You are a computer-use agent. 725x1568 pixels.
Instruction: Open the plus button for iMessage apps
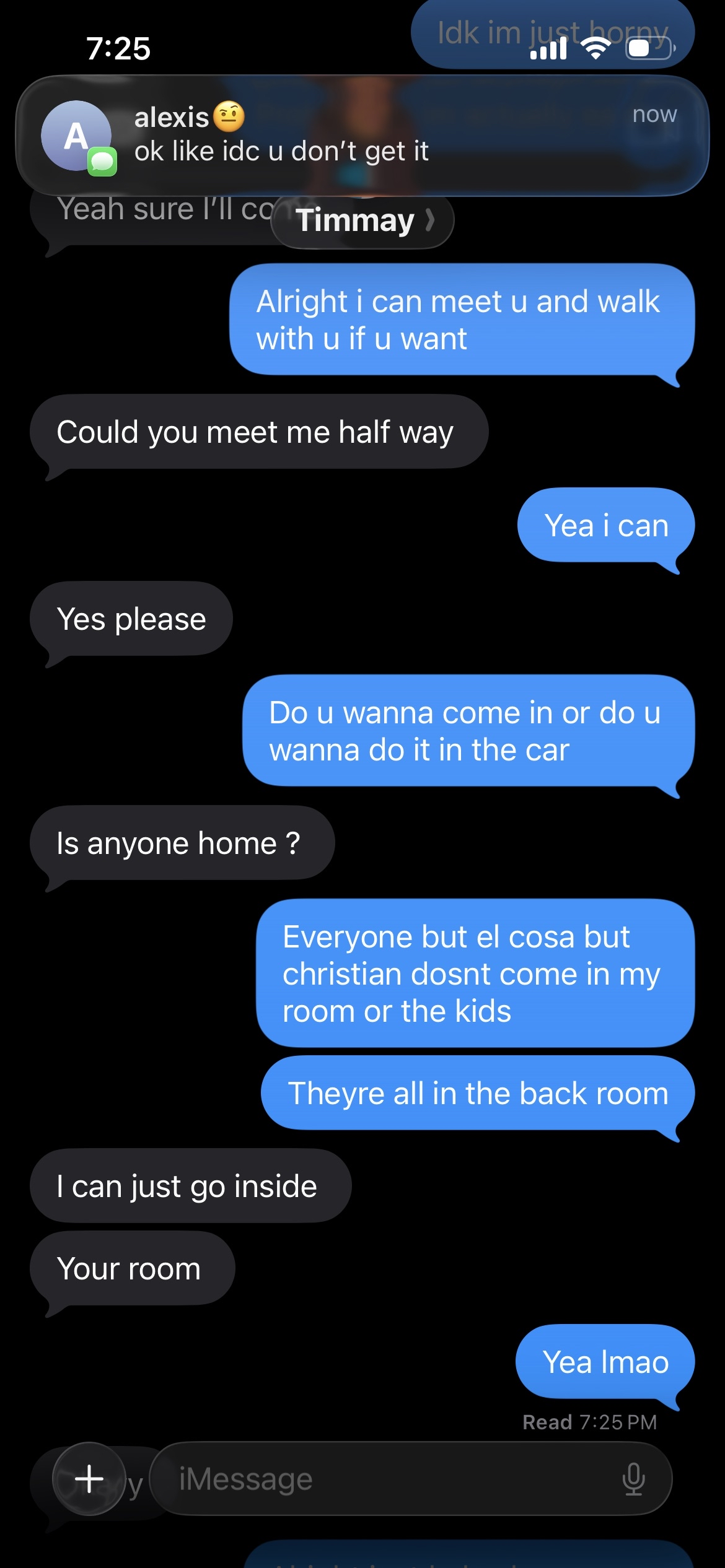pos(90,1478)
